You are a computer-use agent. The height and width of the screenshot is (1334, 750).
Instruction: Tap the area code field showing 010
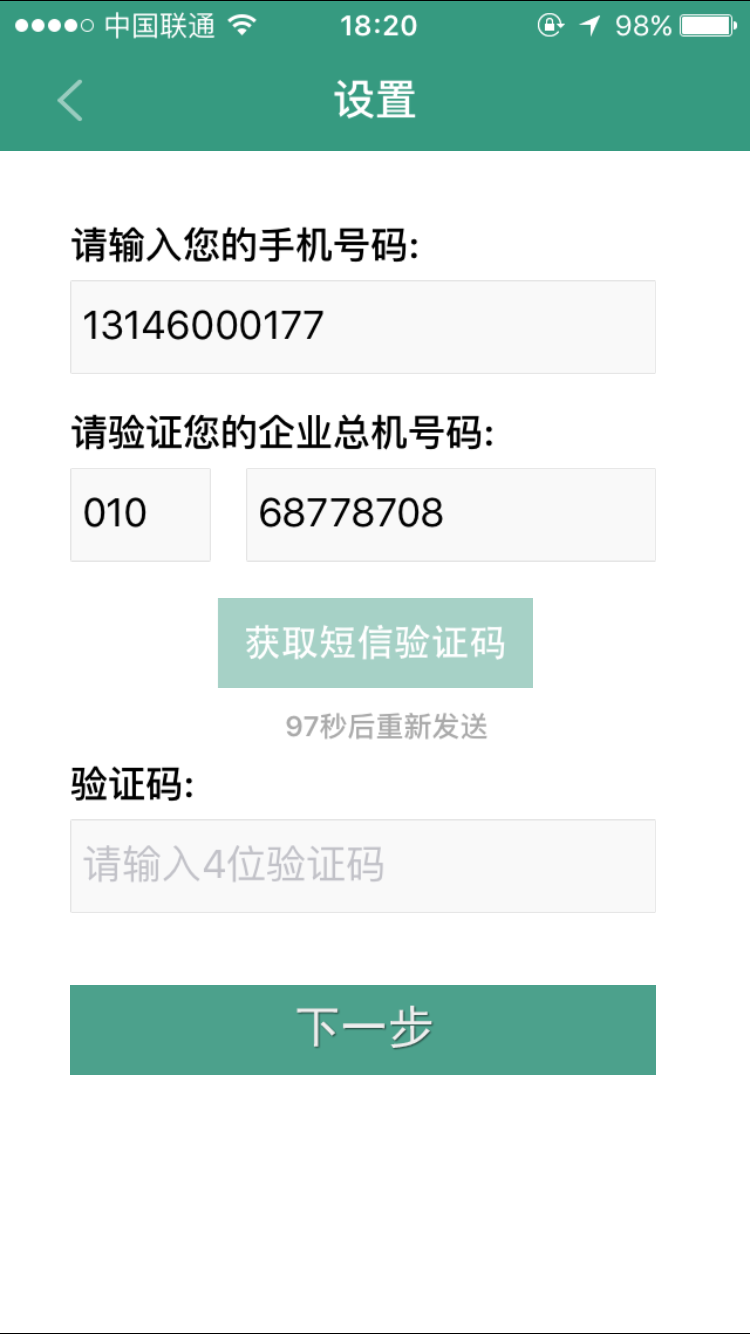[140, 514]
